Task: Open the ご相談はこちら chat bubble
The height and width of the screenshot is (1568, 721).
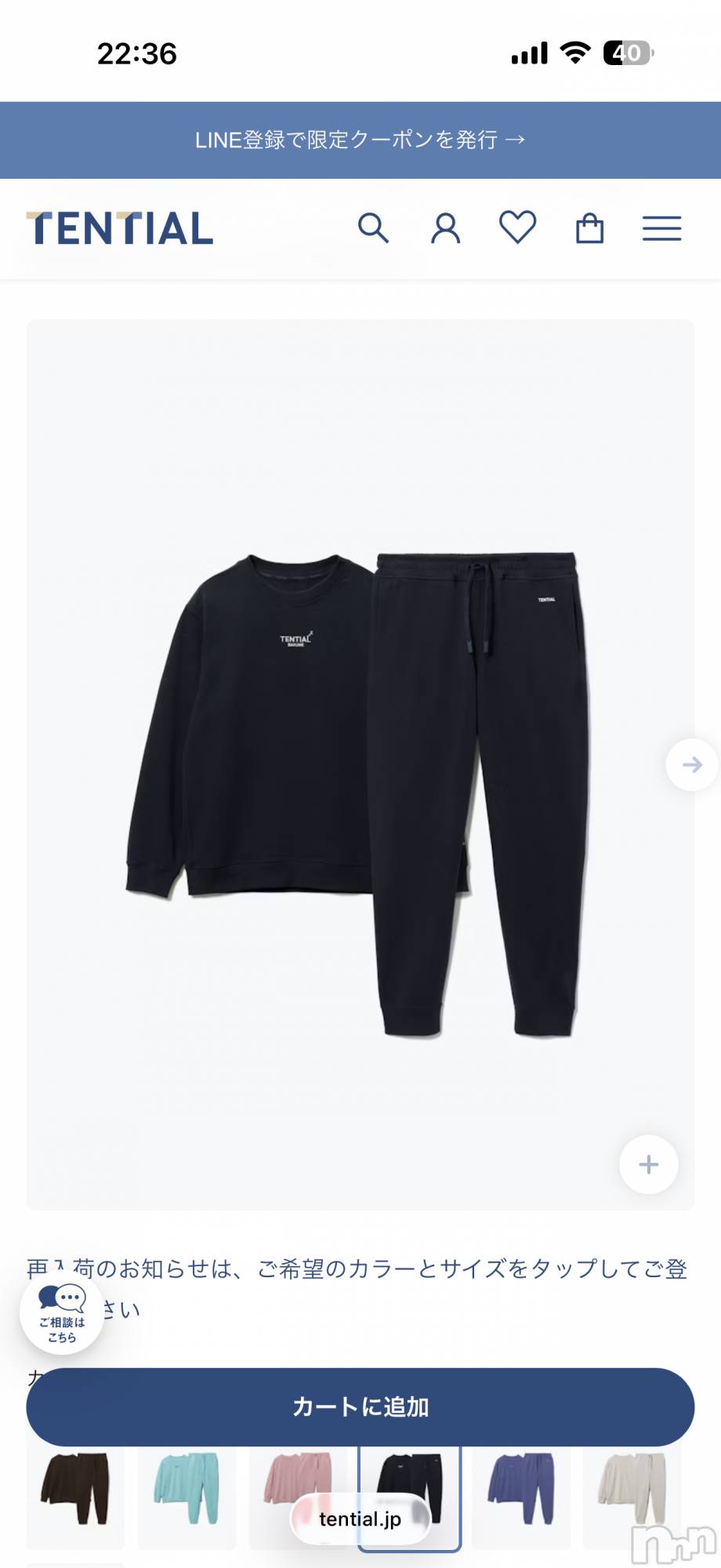Action: point(62,1312)
